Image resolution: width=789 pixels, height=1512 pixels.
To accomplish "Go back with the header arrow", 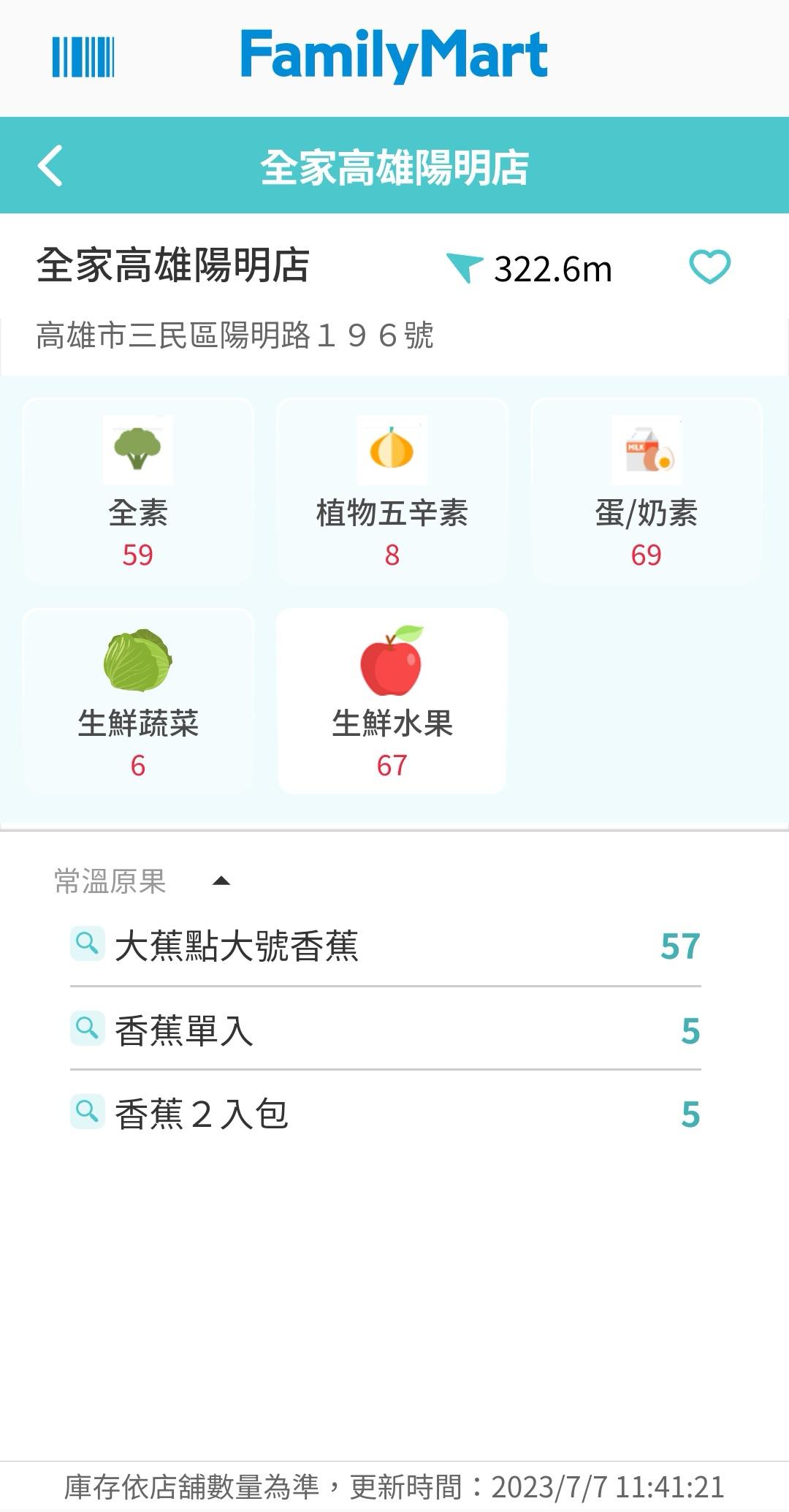I will pyautogui.click(x=50, y=166).
